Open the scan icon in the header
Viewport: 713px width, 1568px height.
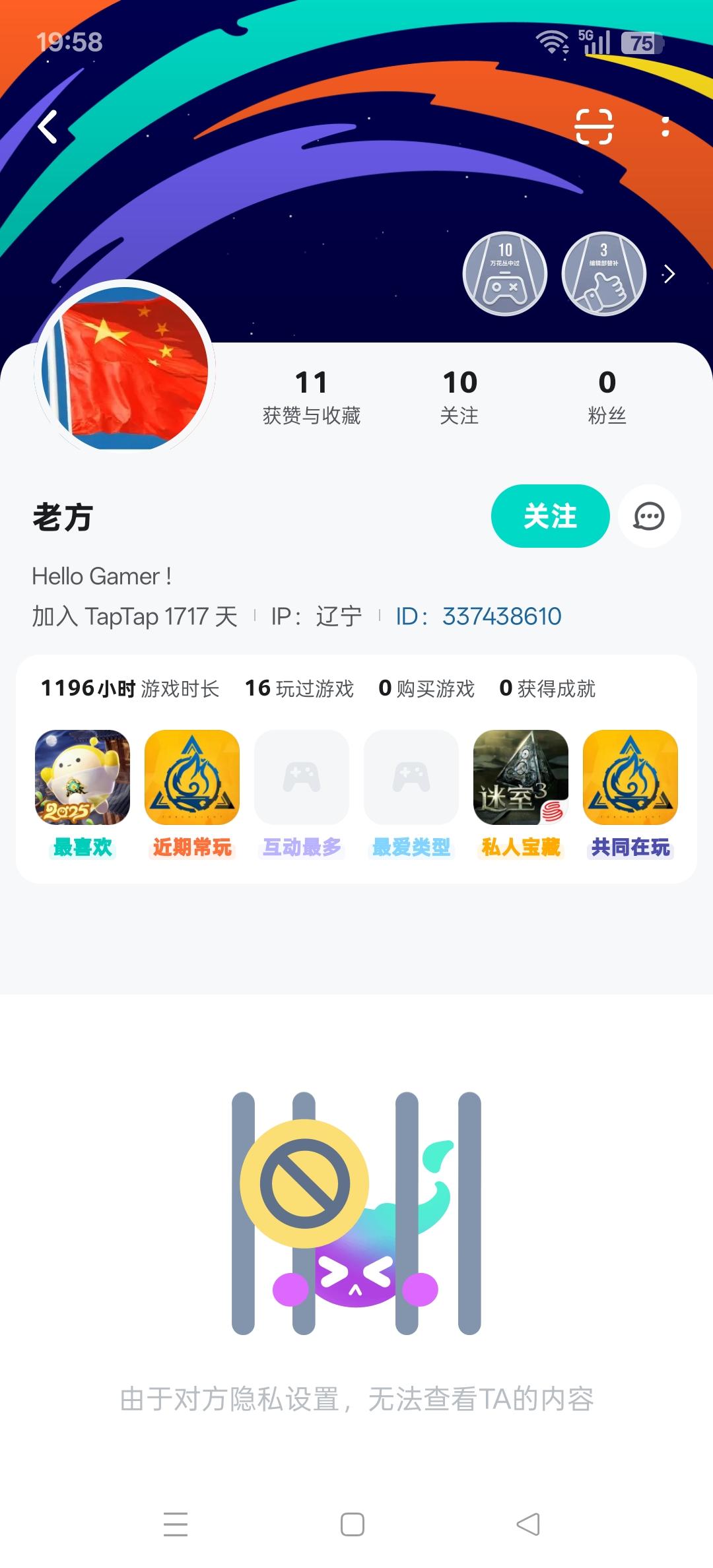pyautogui.click(x=594, y=127)
